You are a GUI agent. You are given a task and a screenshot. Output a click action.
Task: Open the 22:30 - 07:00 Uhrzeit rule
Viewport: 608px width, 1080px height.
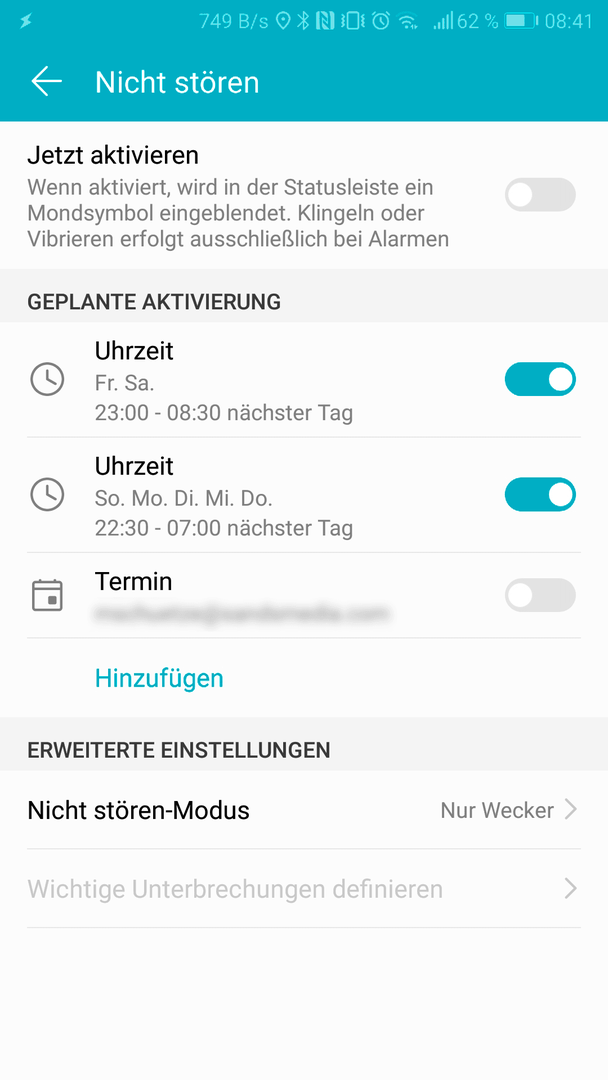click(262, 495)
